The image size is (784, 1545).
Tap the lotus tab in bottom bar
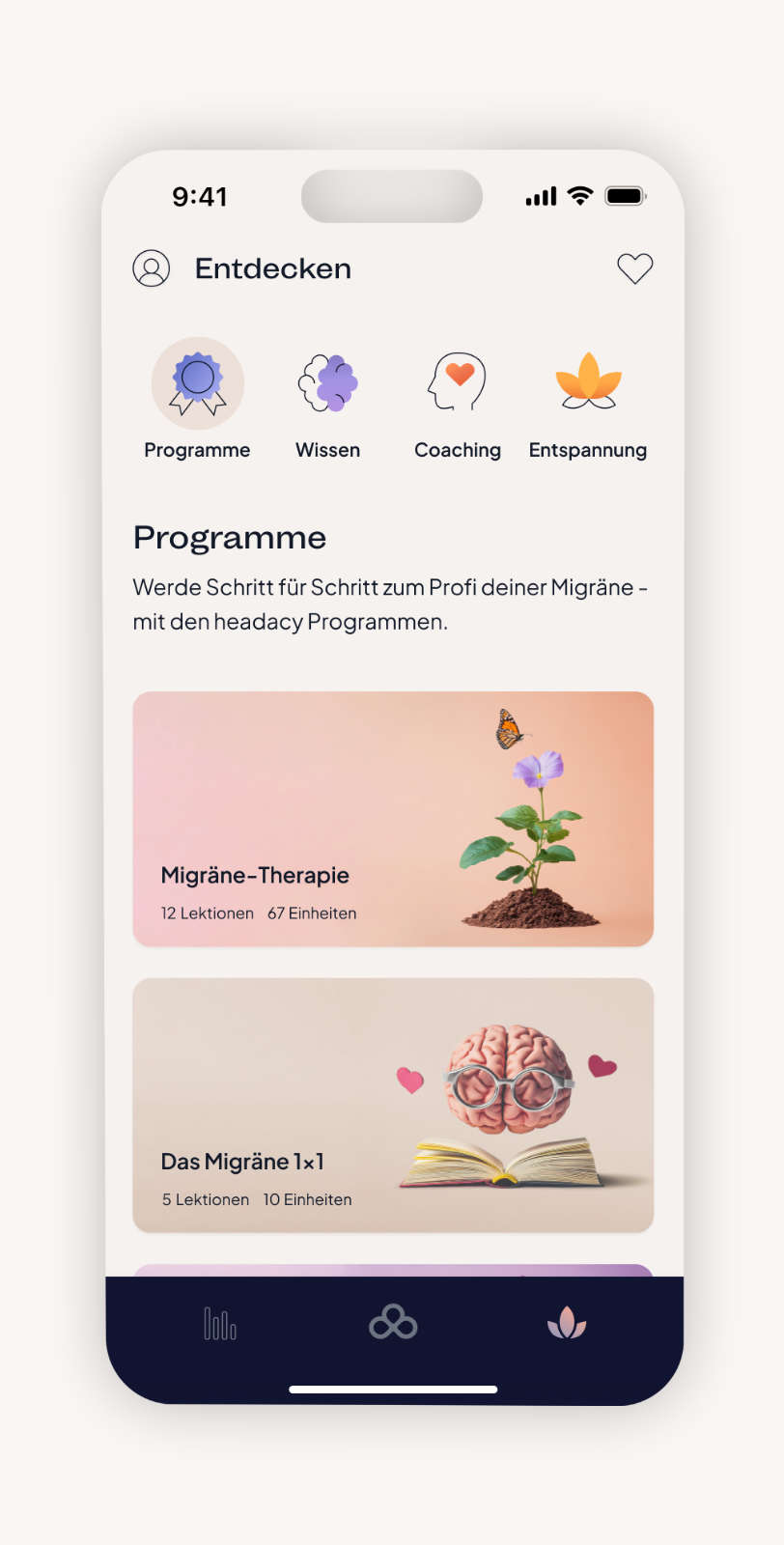567,1323
